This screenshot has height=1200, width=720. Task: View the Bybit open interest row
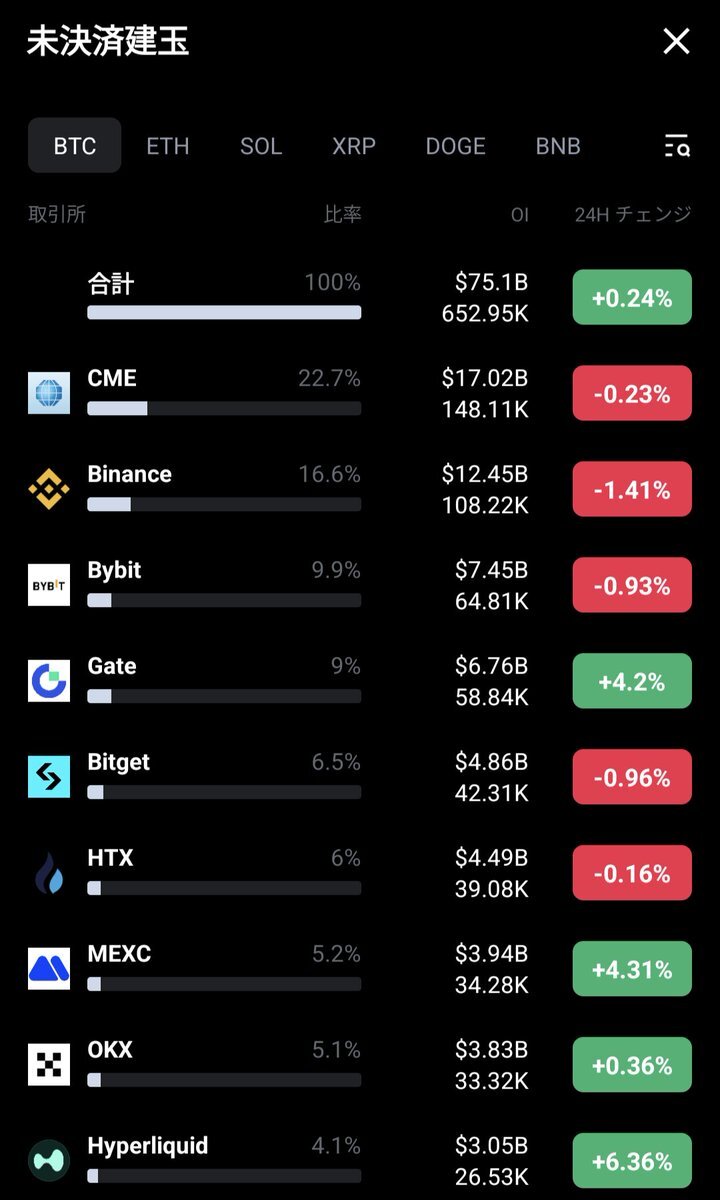pos(360,585)
